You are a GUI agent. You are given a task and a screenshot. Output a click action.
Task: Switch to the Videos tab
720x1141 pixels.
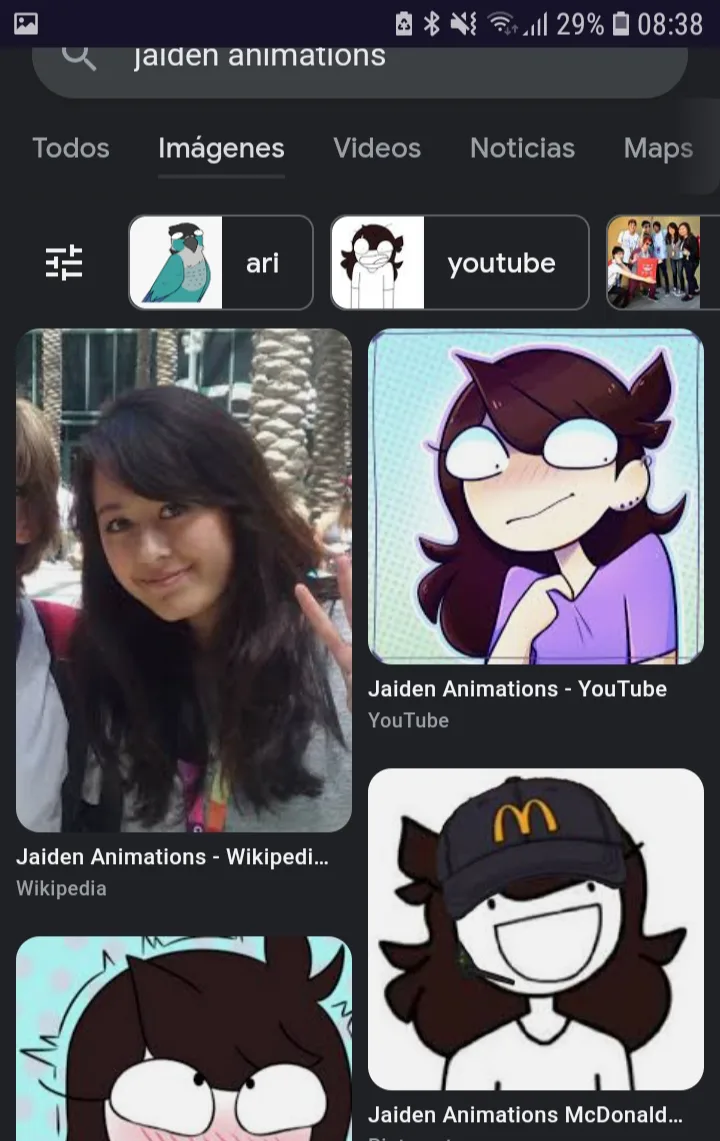pos(377,148)
